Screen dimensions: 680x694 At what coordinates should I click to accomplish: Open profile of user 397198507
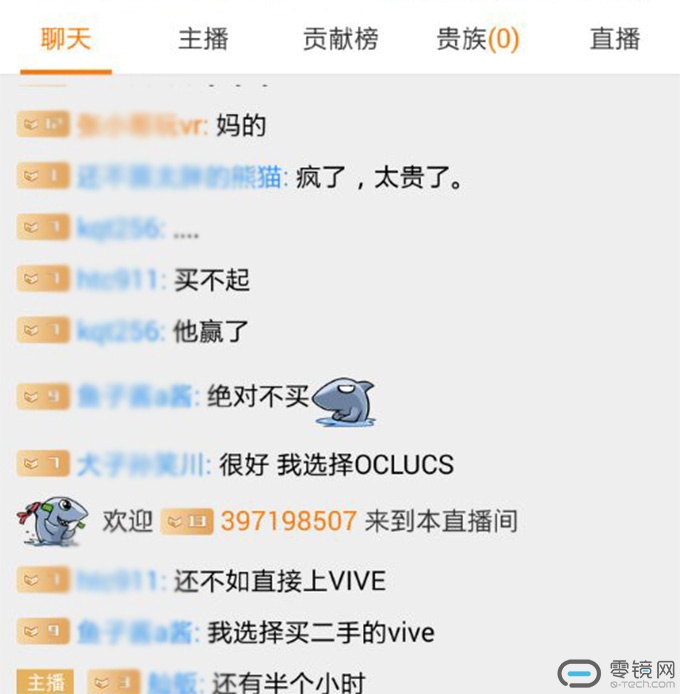(288, 521)
